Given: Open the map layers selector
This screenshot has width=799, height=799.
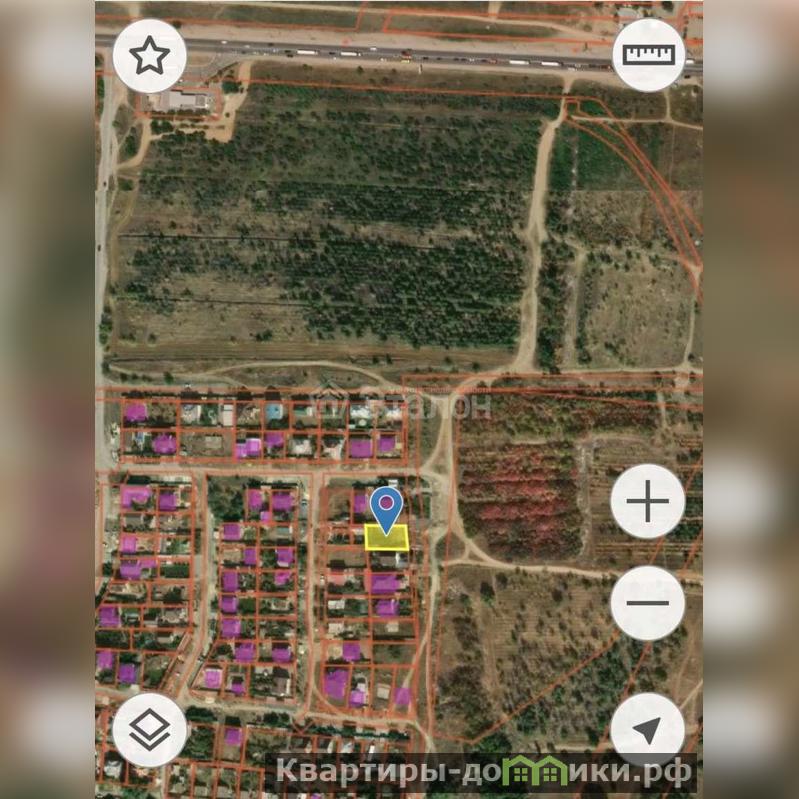Looking at the screenshot, I should pos(150,730).
